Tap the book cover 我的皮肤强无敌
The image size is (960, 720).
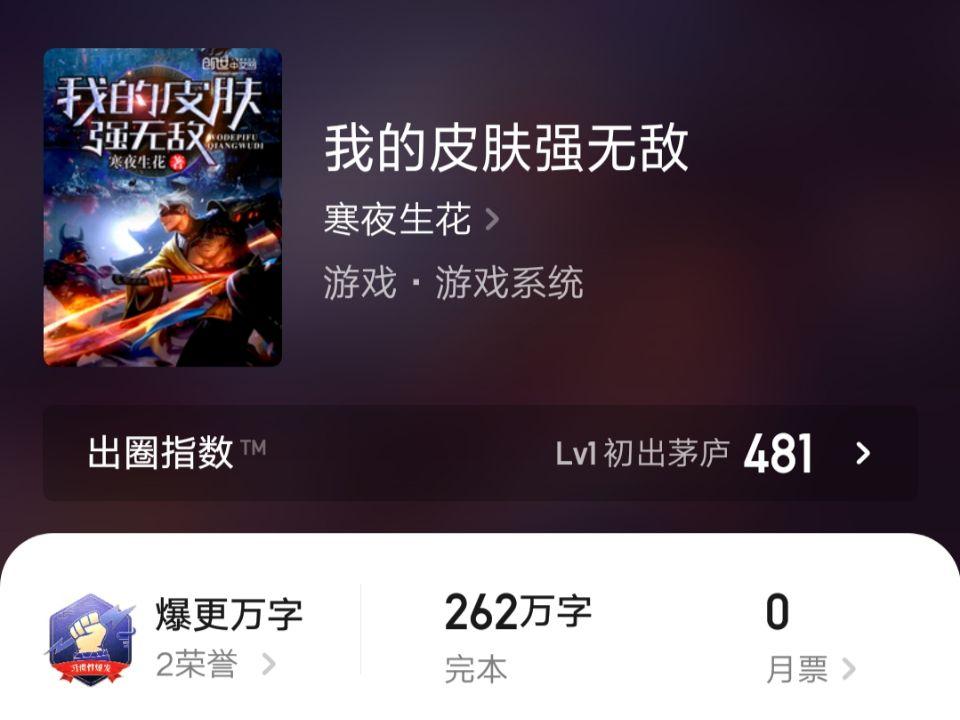[162, 207]
